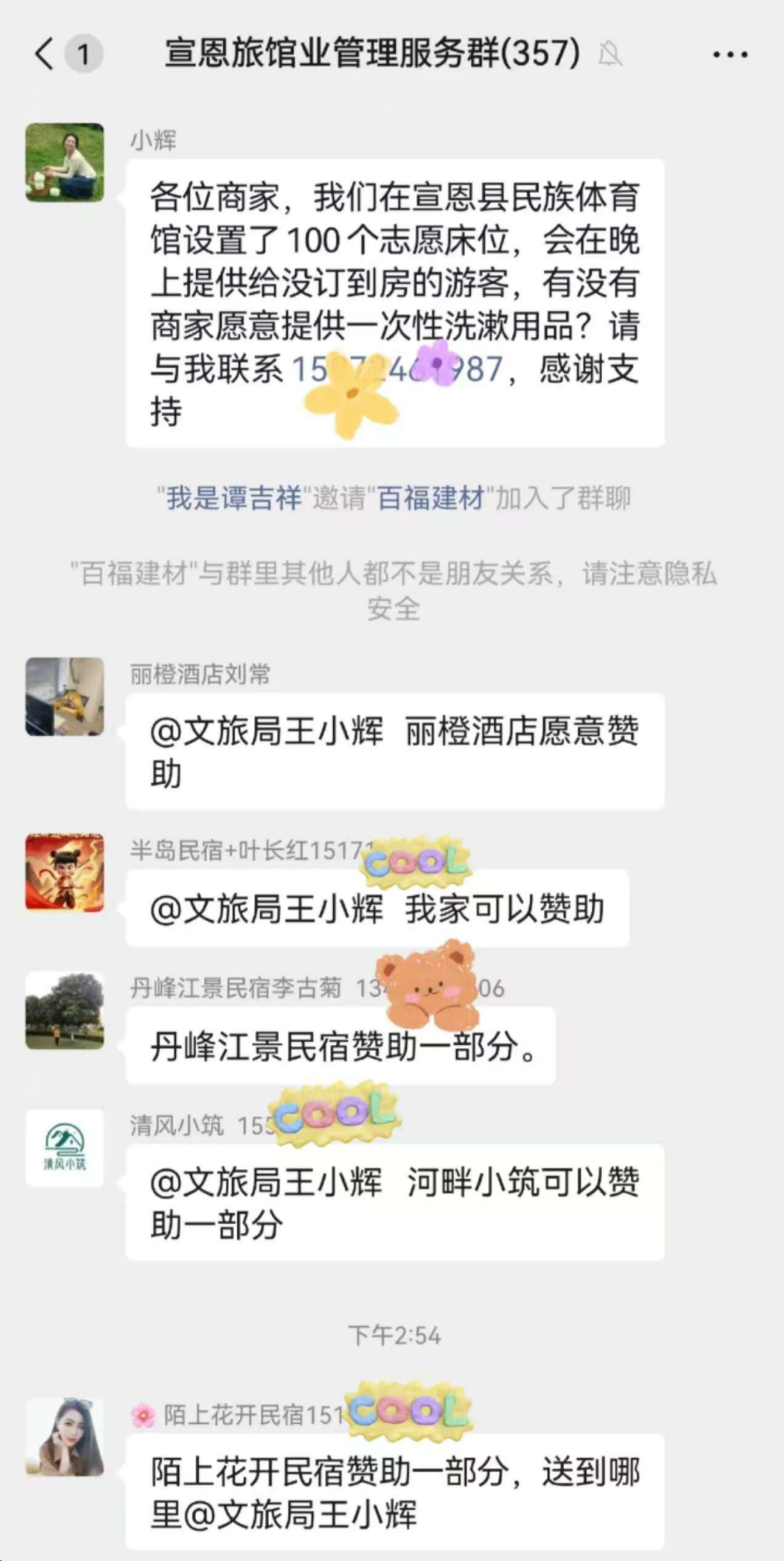
Task: View 清风小筑's profile avatar
Action: pos(65,1148)
